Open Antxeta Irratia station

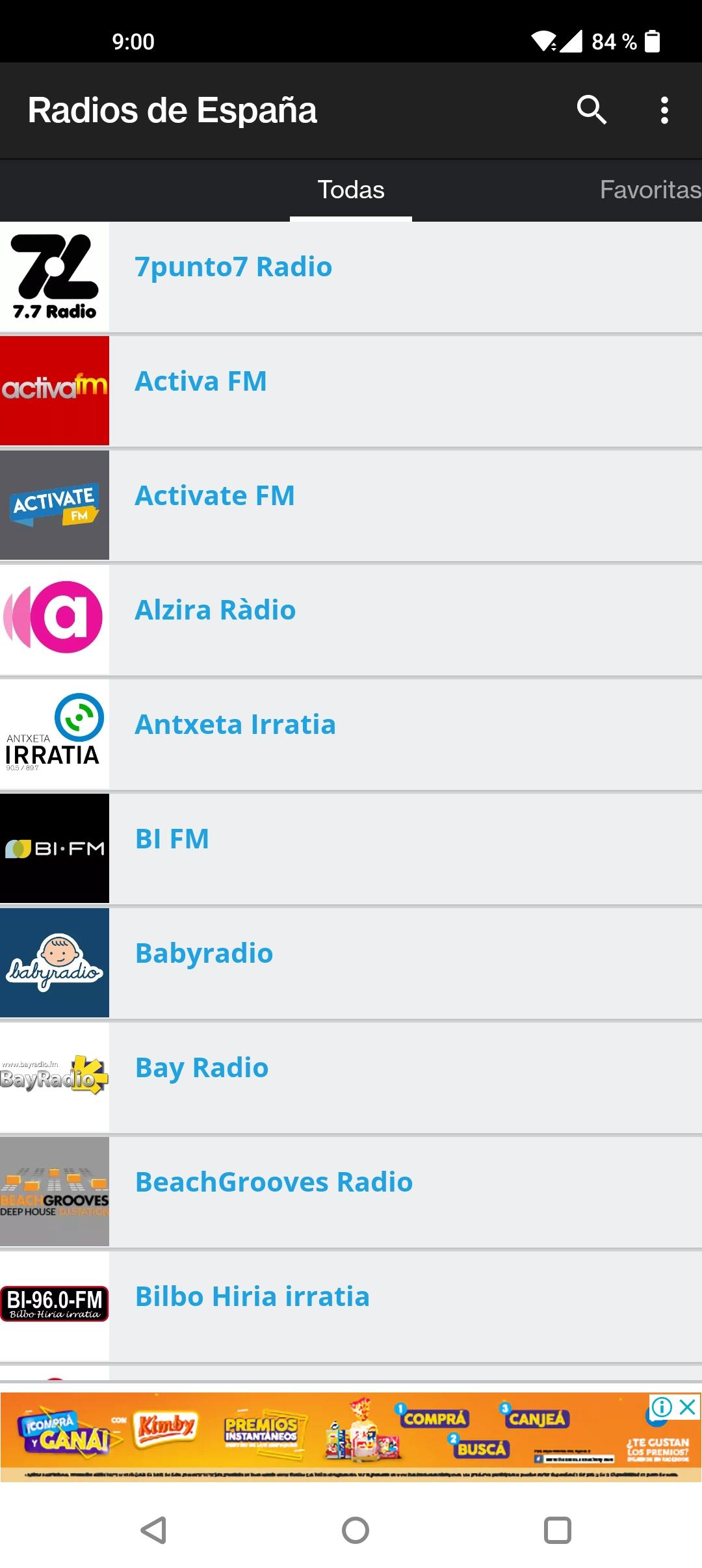click(351, 735)
